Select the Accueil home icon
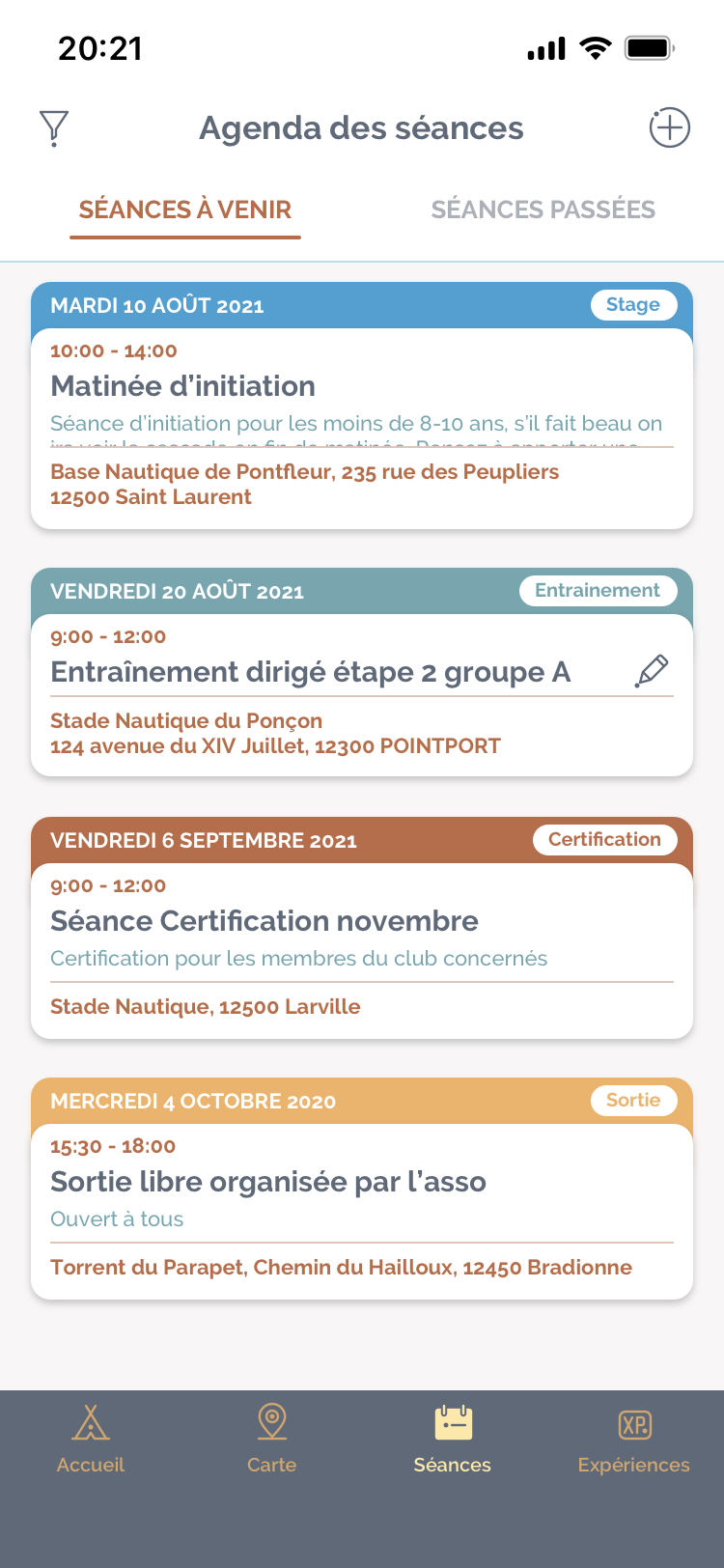 pos(90,1424)
